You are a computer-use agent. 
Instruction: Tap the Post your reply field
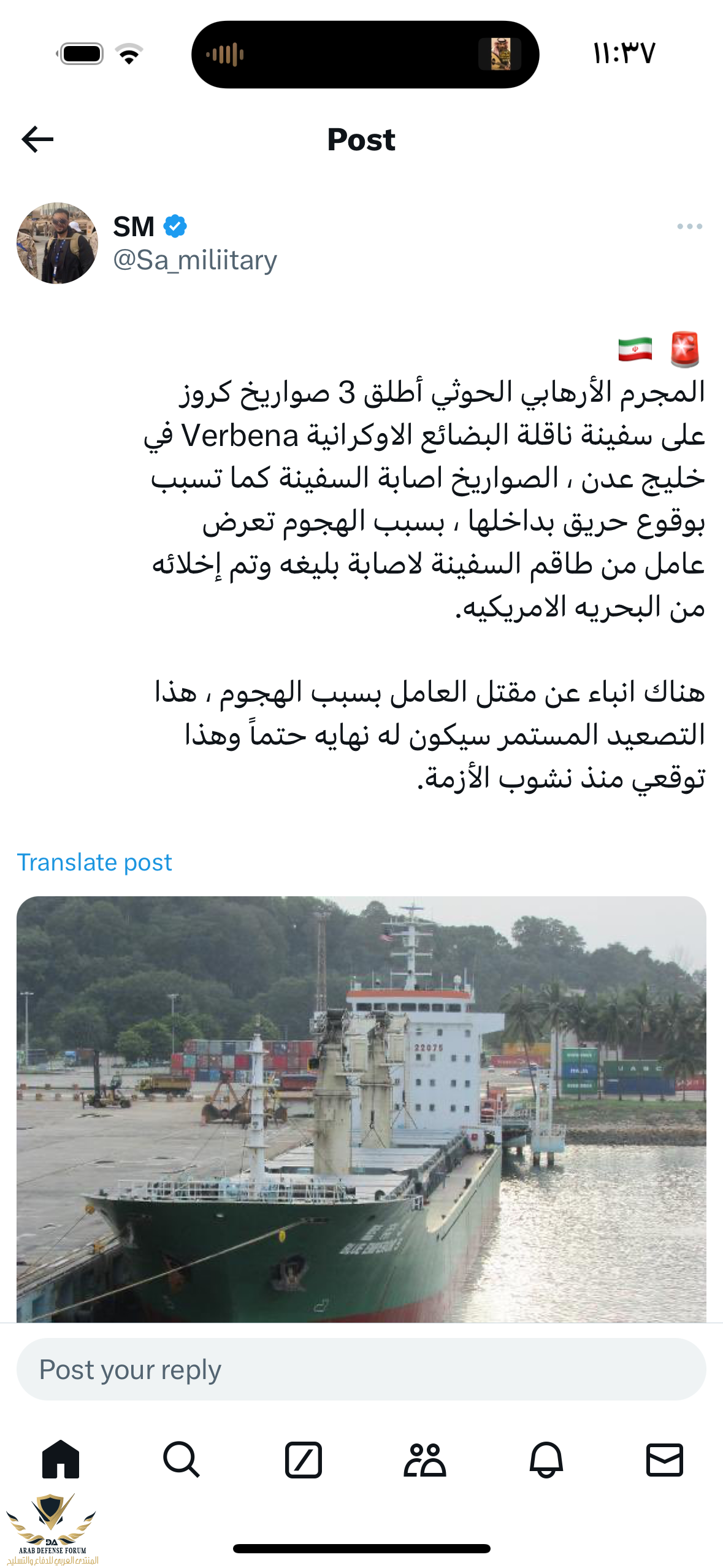click(361, 1369)
